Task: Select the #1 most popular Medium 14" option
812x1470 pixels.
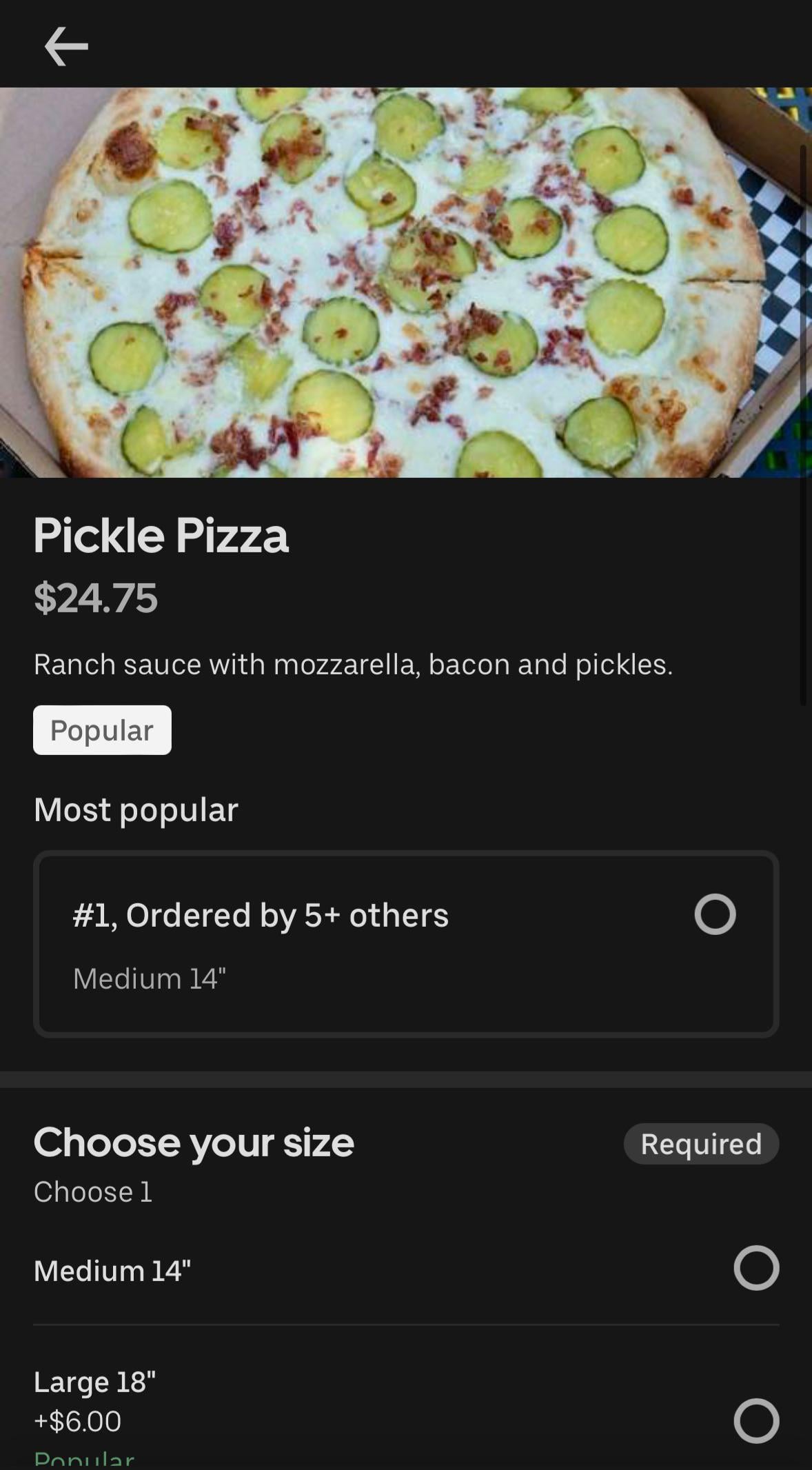Action: tap(715, 914)
